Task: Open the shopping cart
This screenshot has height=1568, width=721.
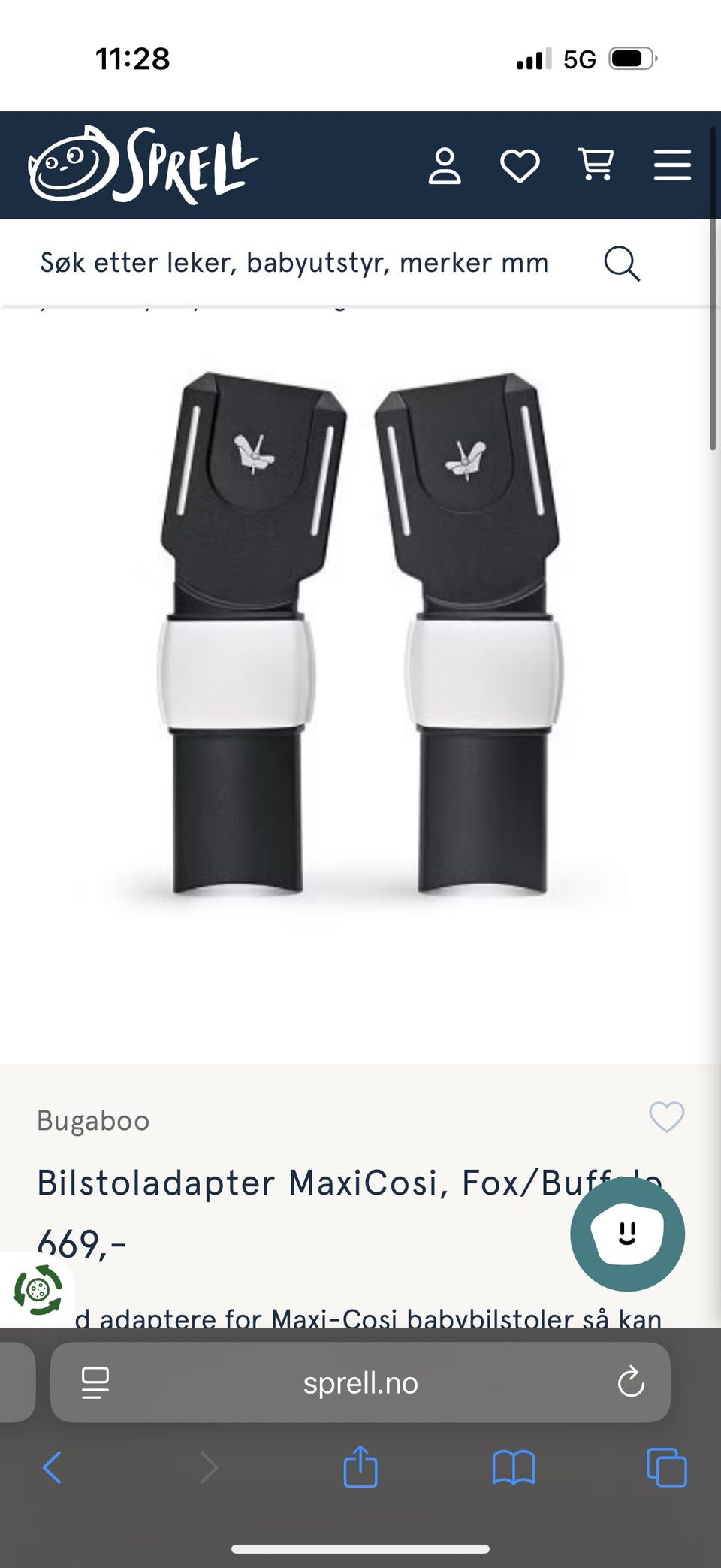Action: [x=596, y=165]
